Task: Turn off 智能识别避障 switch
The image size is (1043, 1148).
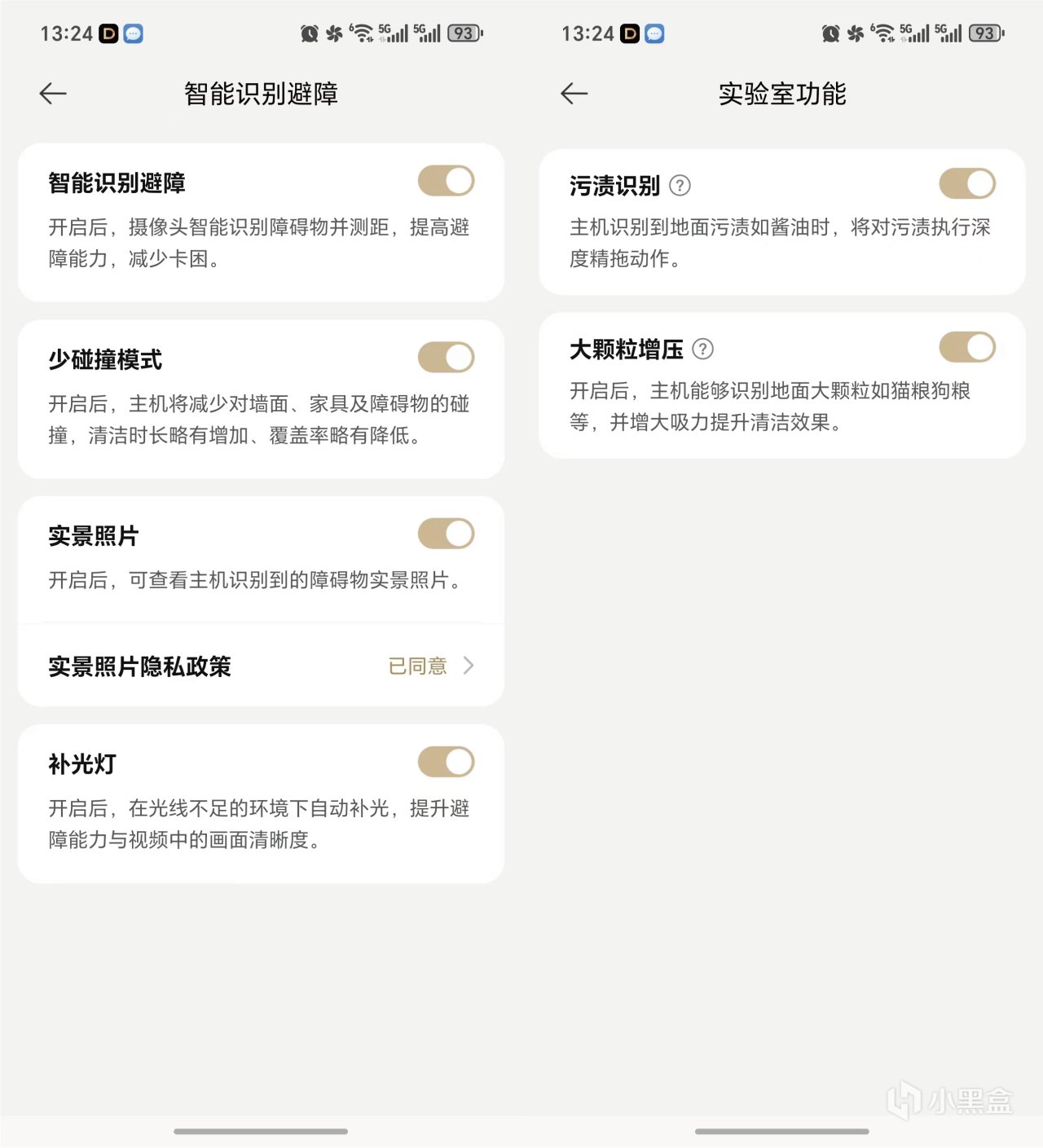Action: point(446,181)
